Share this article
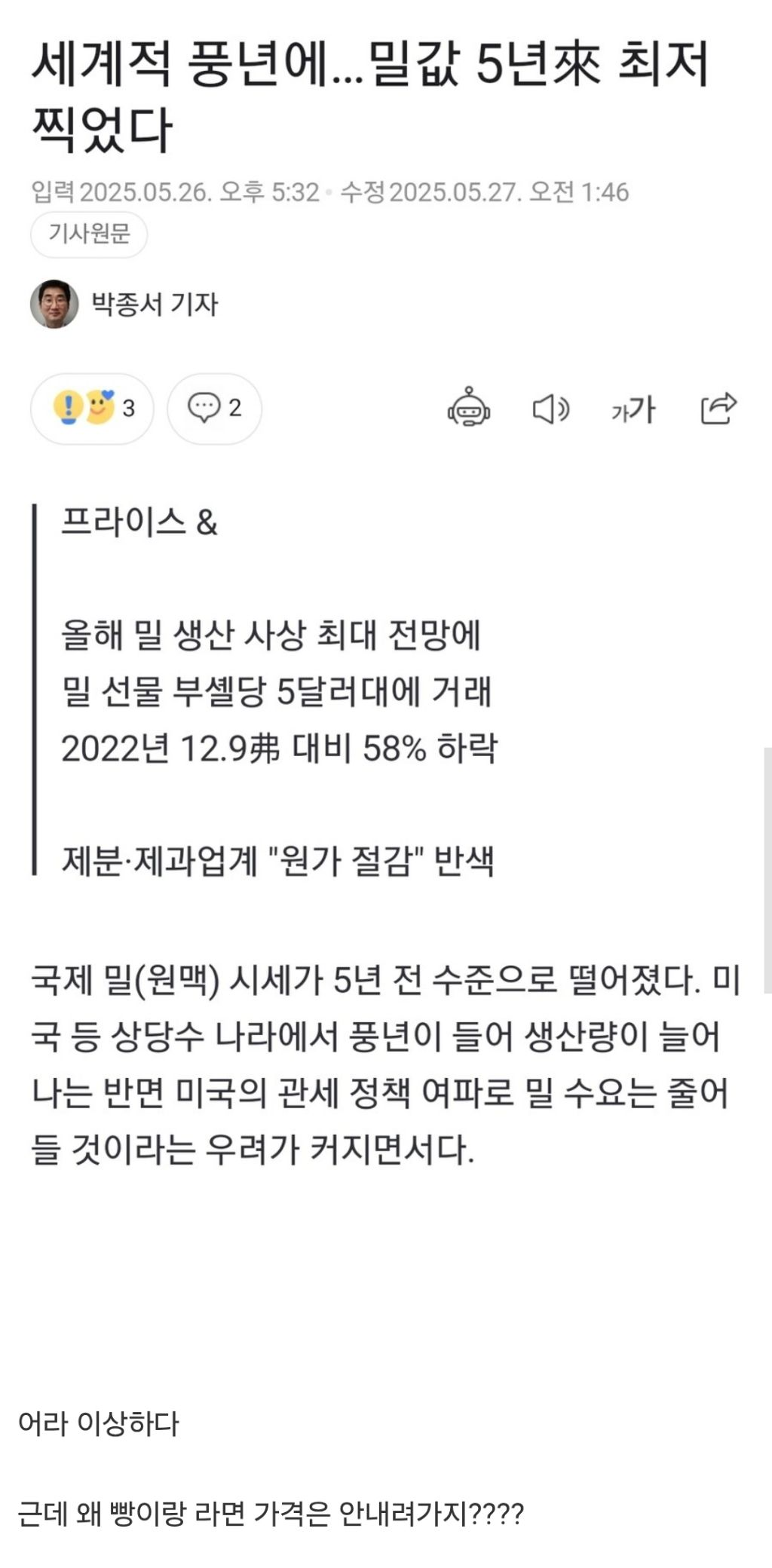This screenshot has height=1568, width=772. [x=718, y=409]
